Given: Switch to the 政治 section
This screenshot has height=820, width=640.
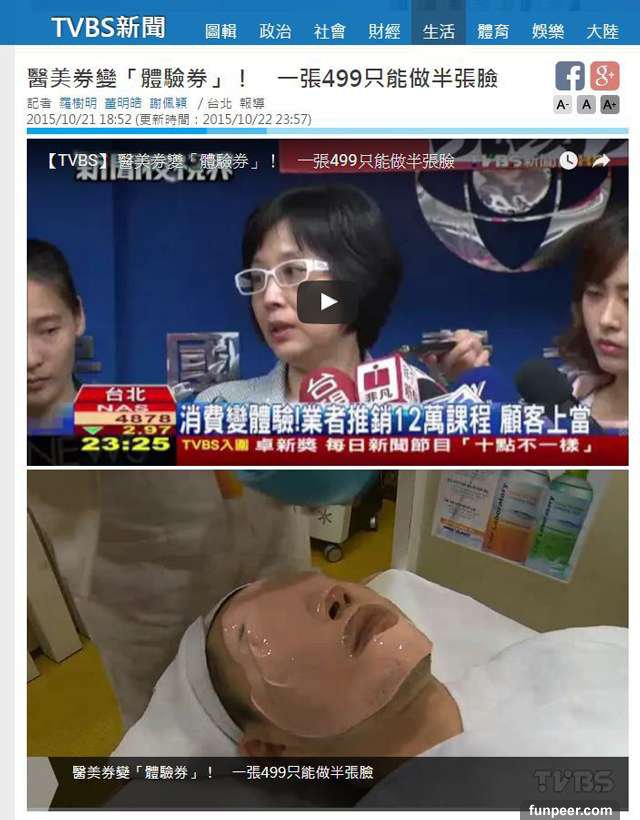Looking at the screenshot, I should coord(275,31).
